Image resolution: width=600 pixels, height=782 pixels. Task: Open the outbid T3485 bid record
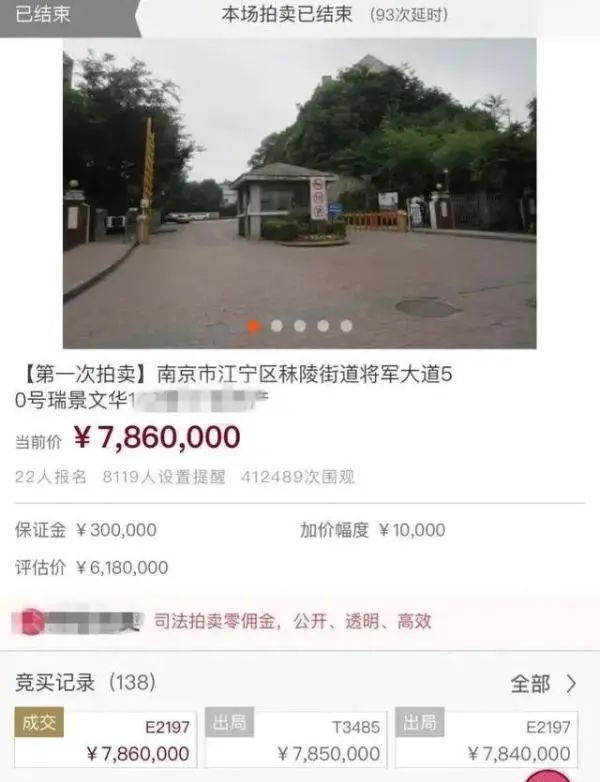click(x=296, y=740)
